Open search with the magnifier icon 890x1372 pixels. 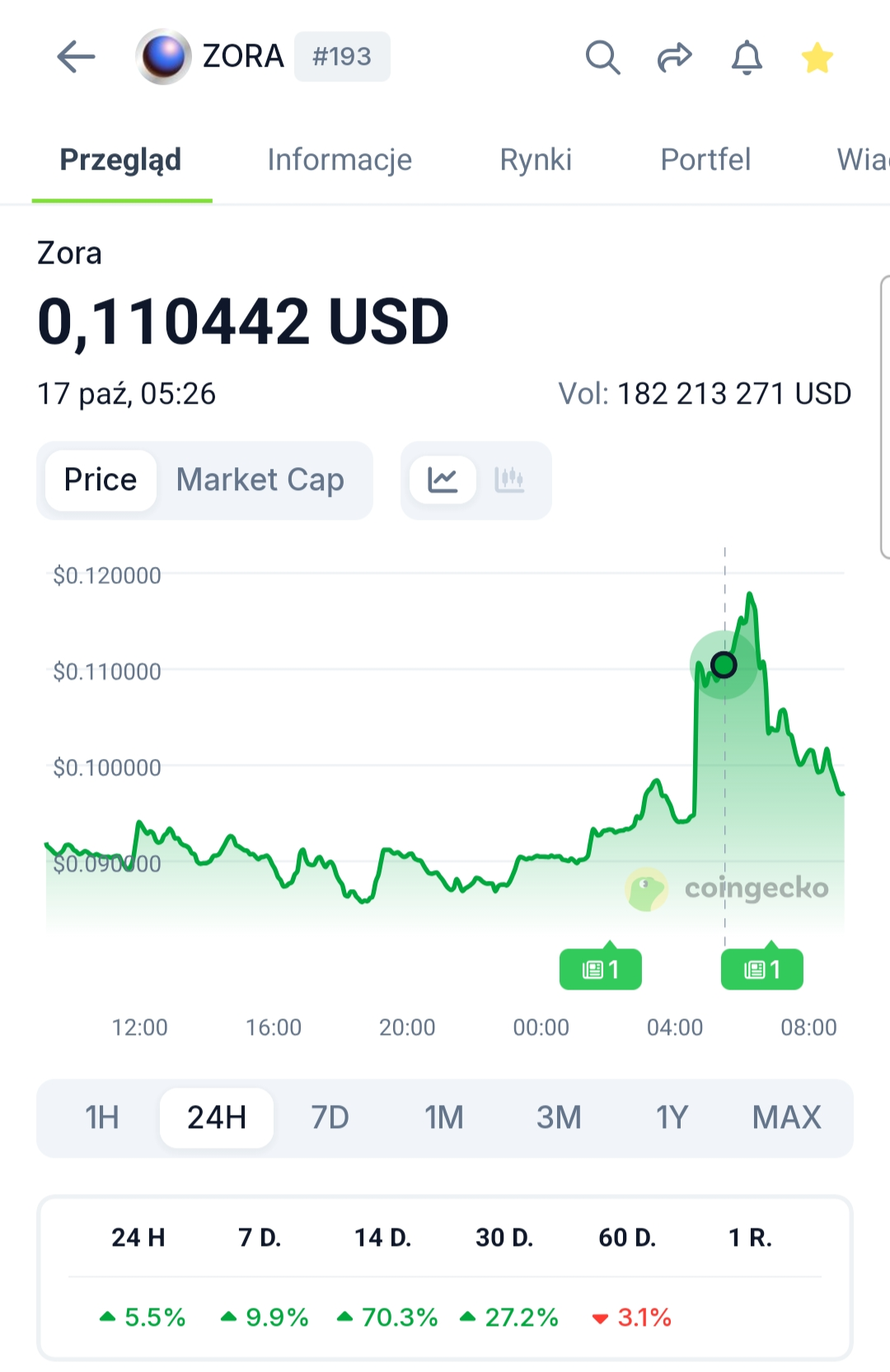click(602, 58)
